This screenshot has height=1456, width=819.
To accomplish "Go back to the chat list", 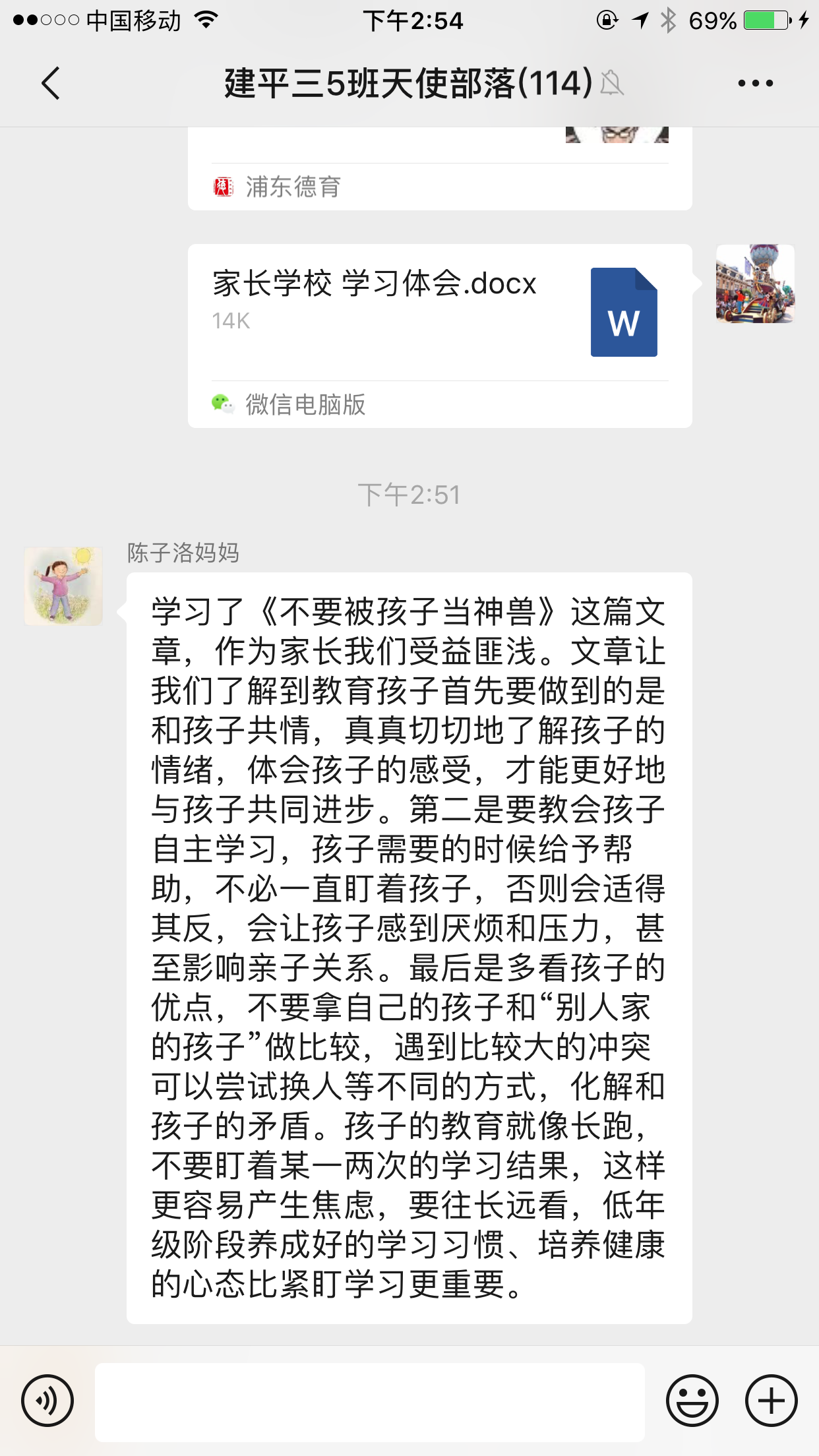I will pyautogui.click(x=51, y=83).
